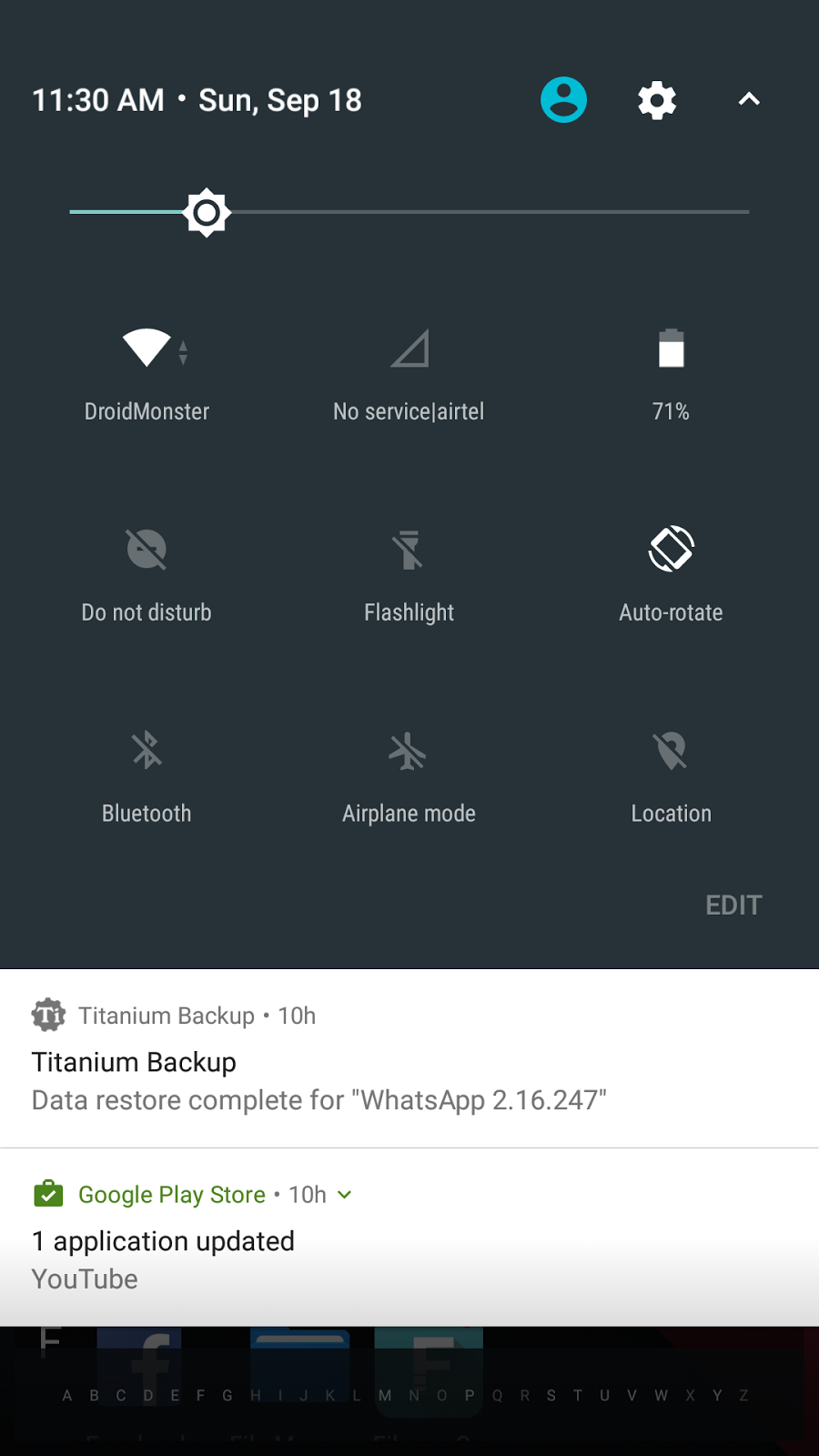The image size is (819, 1456).
Task: Check the battery status at 71%
Action: point(670,369)
